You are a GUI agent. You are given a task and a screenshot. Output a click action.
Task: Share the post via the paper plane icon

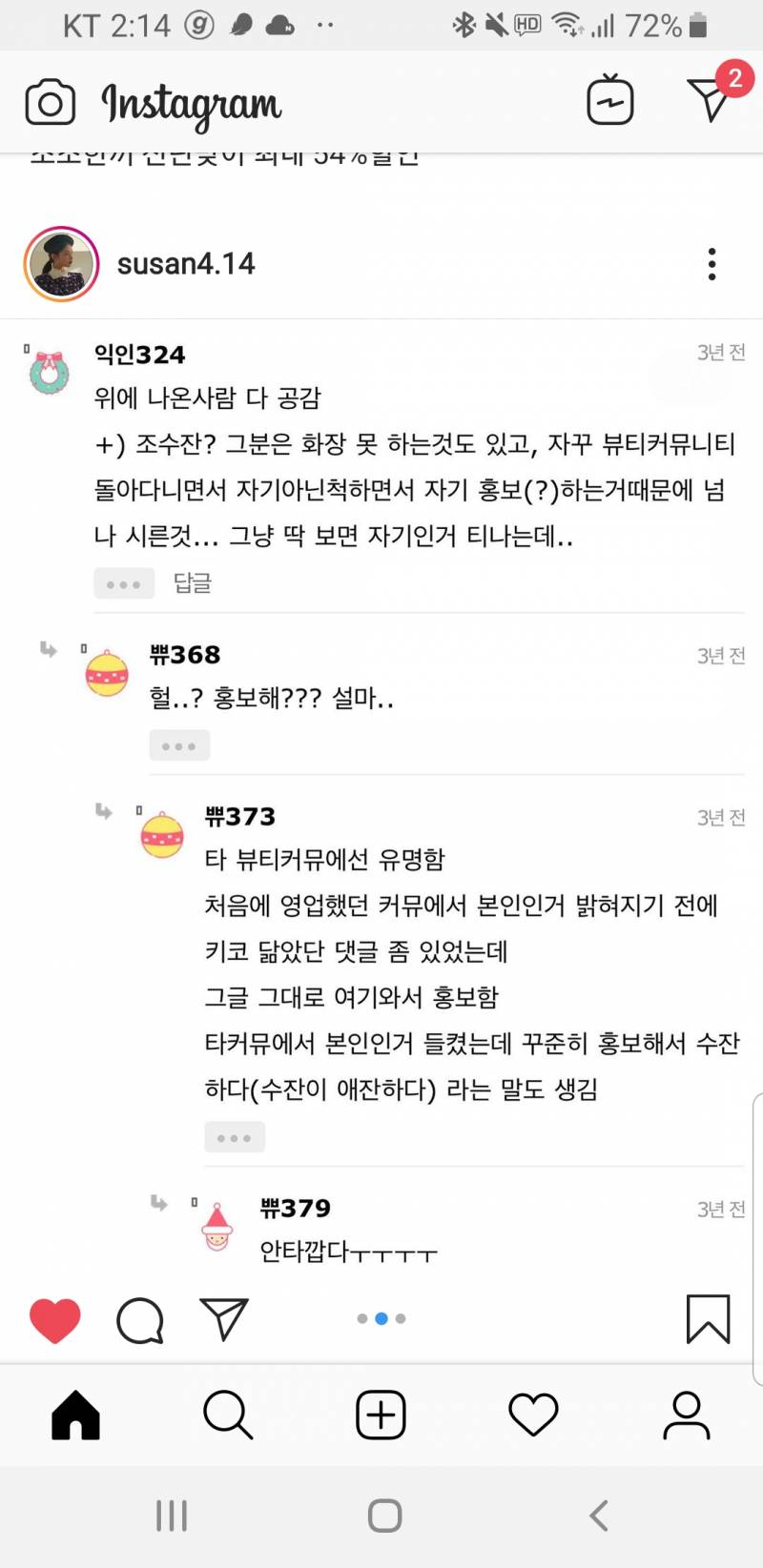pyautogui.click(x=224, y=1321)
